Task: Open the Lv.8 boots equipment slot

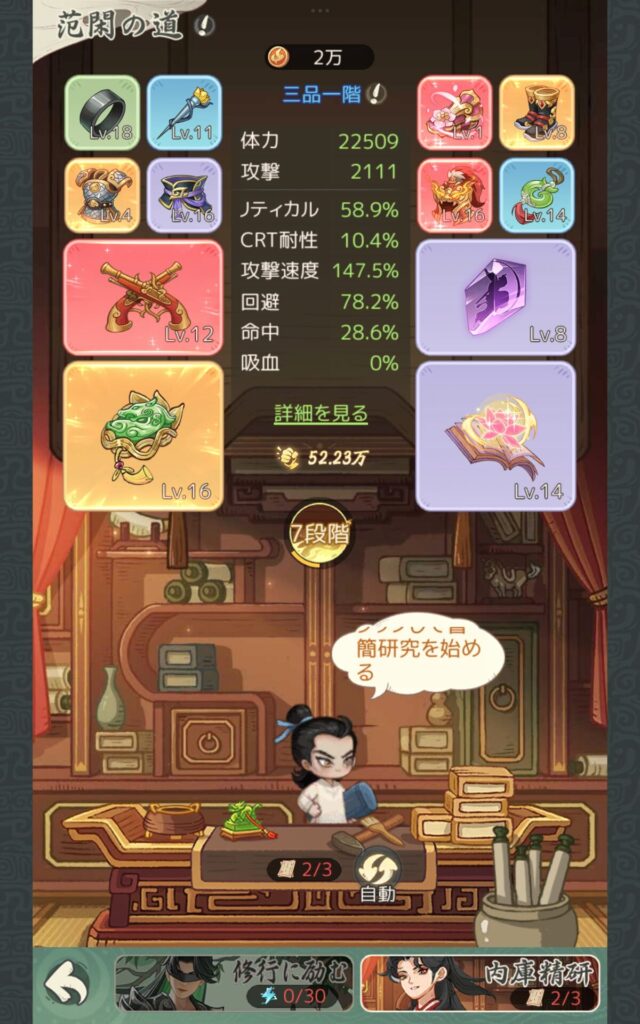Action: (x=537, y=112)
